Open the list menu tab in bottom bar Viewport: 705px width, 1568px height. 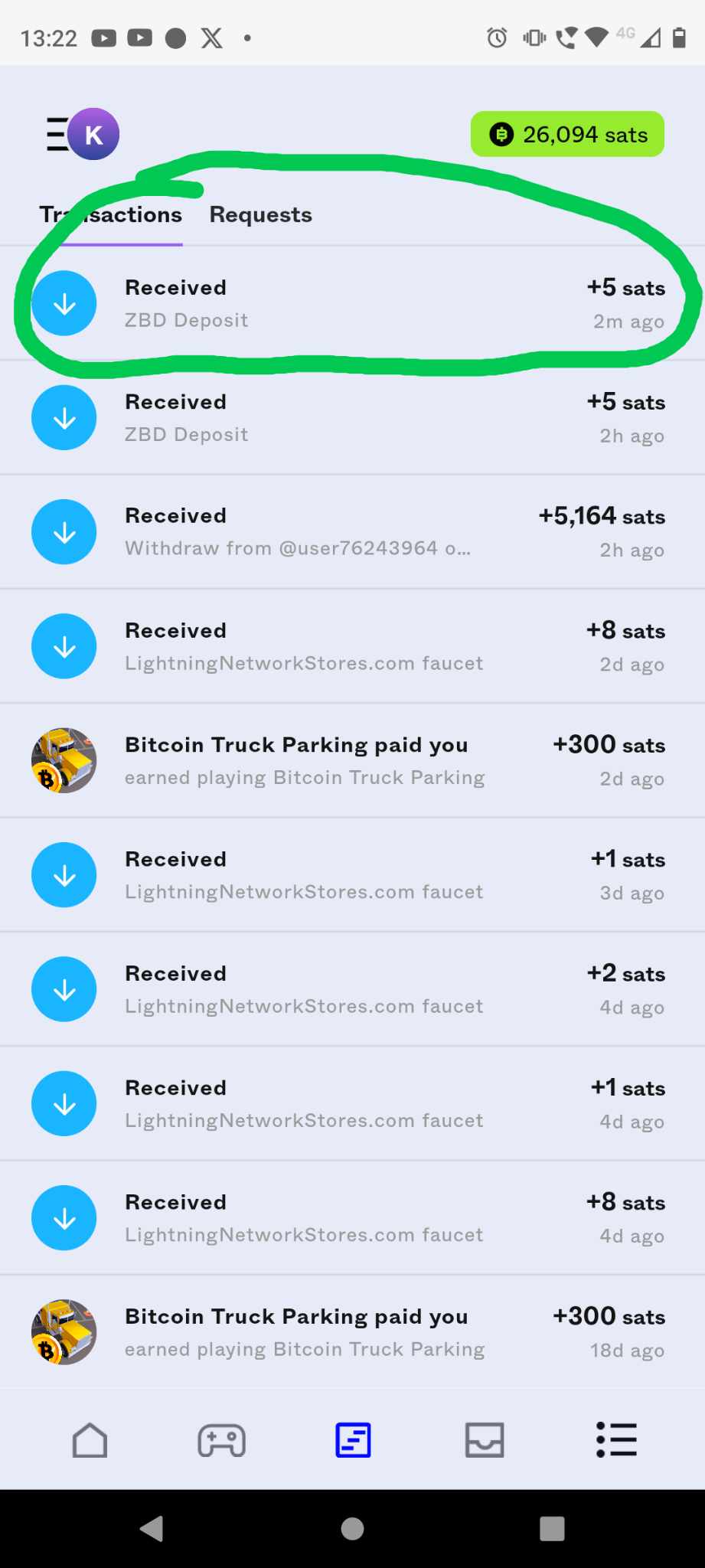point(616,1440)
